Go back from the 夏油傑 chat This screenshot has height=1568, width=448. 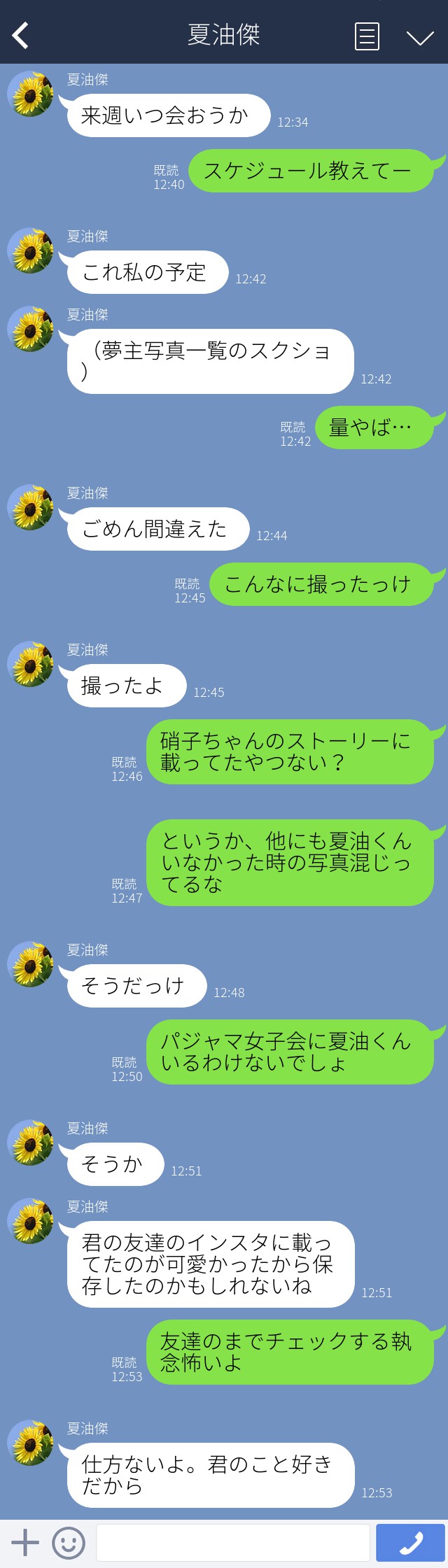[x=21, y=36]
